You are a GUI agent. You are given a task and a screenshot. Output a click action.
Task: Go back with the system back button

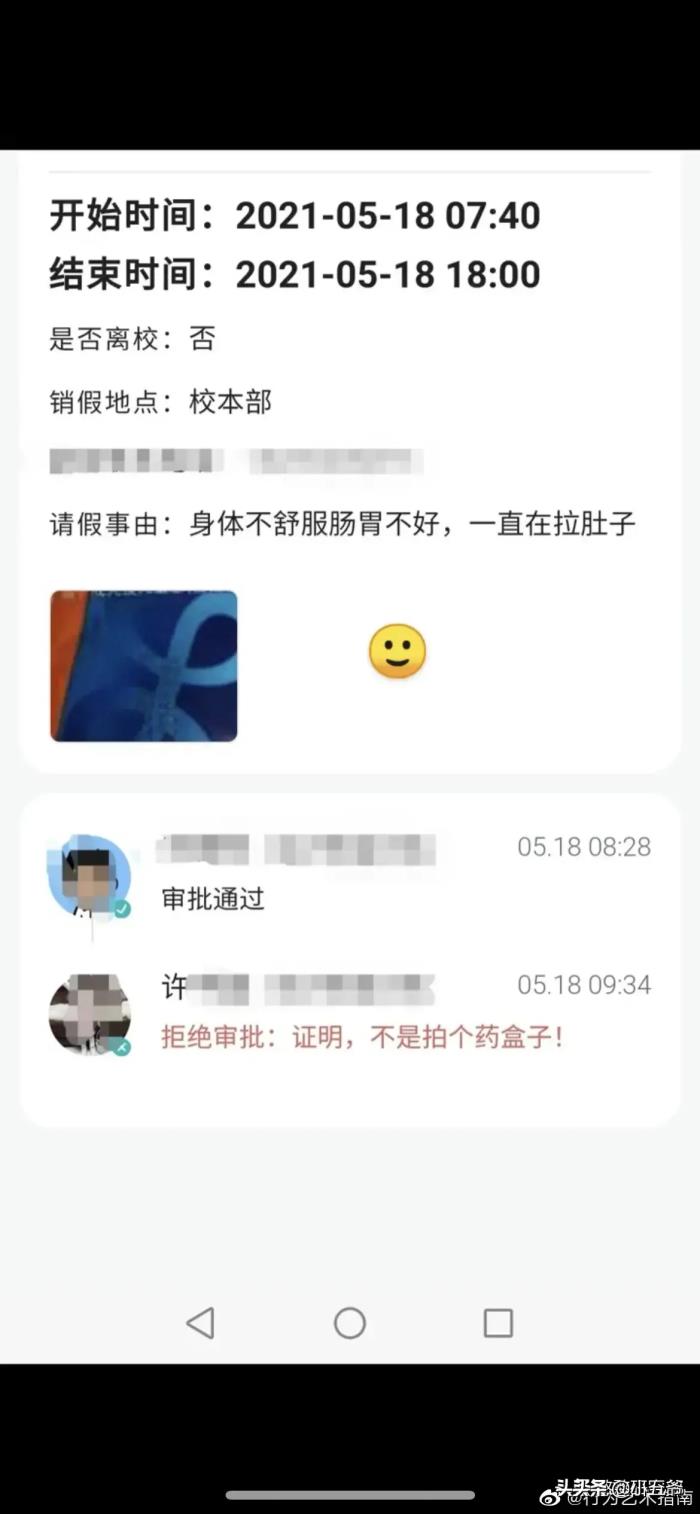point(201,1323)
